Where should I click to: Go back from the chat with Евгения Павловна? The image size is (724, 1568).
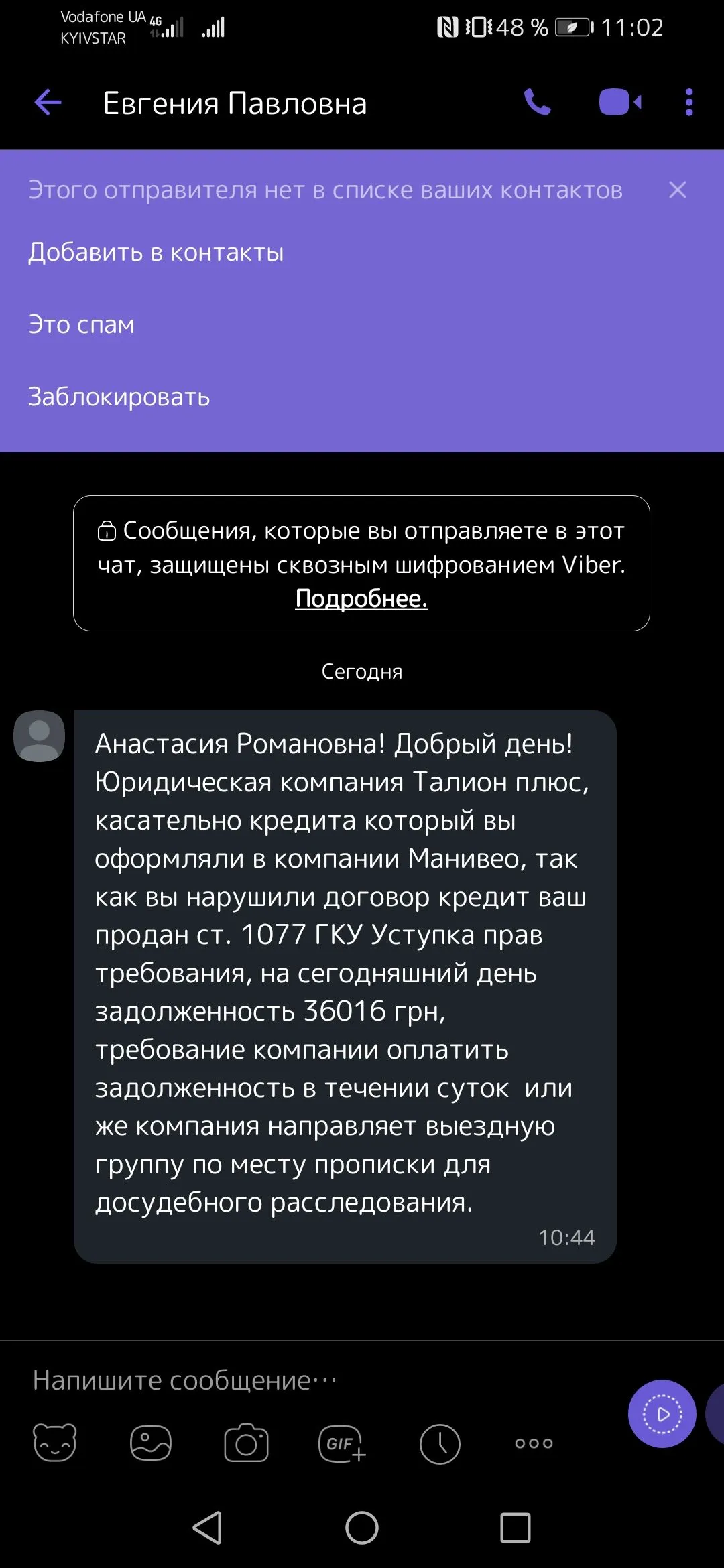(48, 103)
